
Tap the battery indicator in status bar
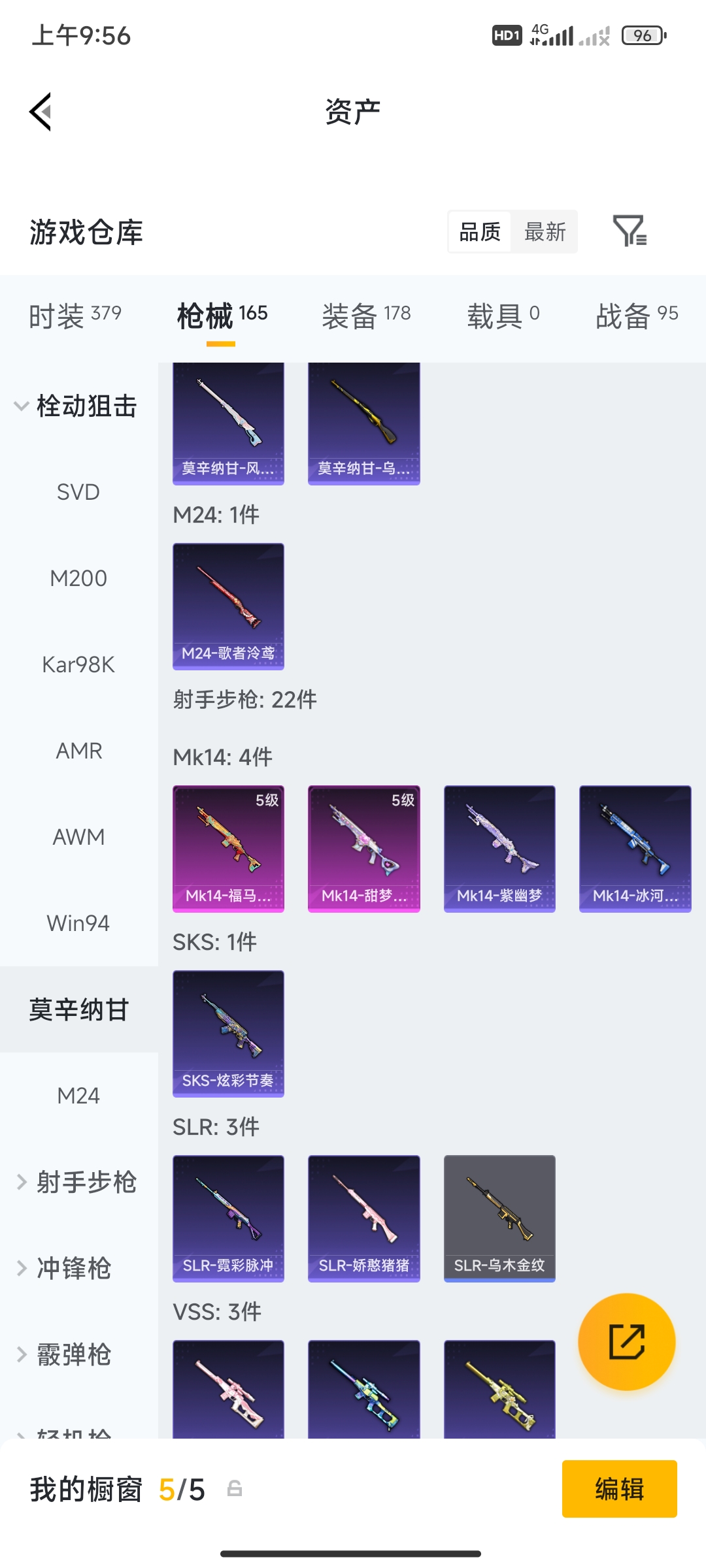coord(643,36)
